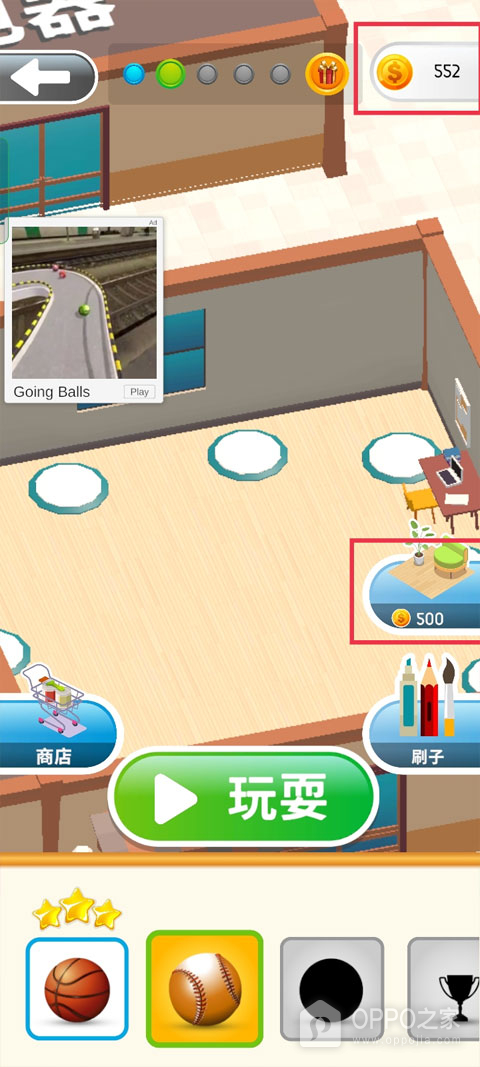Play the Going Balls ad
Image resolution: width=480 pixels, height=1067 pixels.
pos(140,392)
